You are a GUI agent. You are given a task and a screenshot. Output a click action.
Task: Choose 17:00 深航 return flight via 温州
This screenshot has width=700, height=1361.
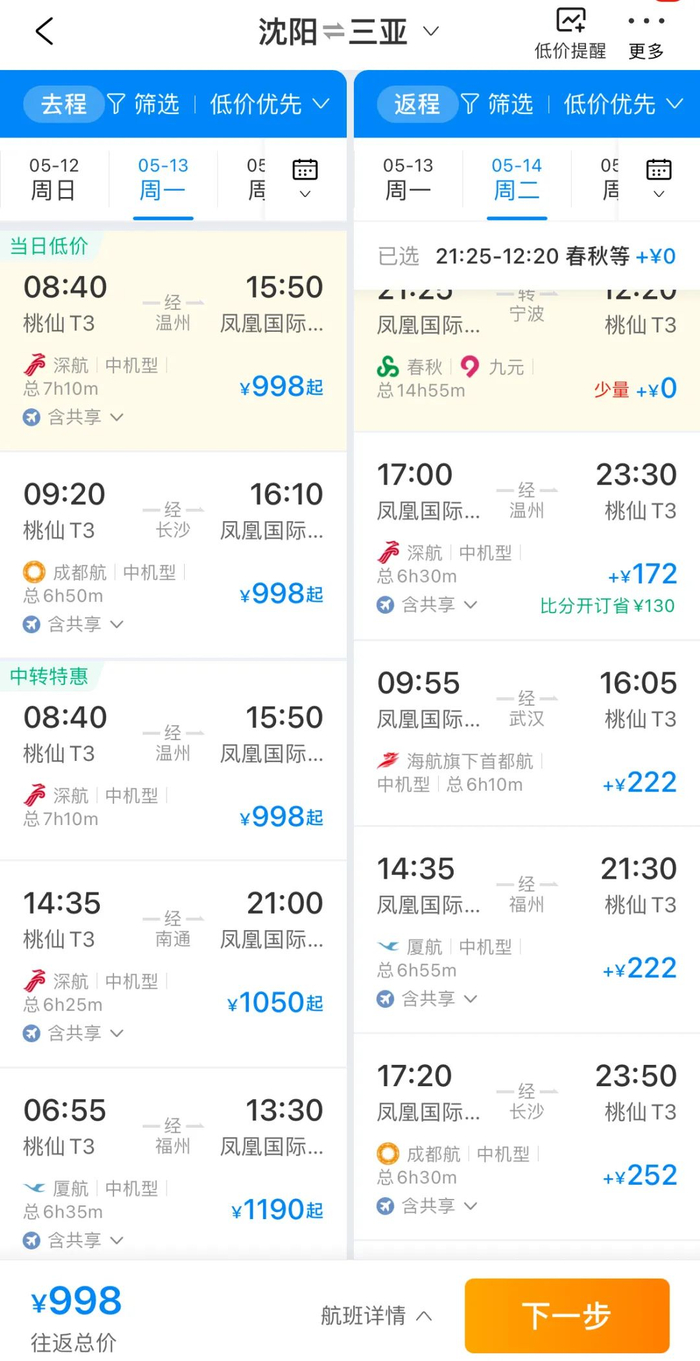pyautogui.click(x=526, y=536)
